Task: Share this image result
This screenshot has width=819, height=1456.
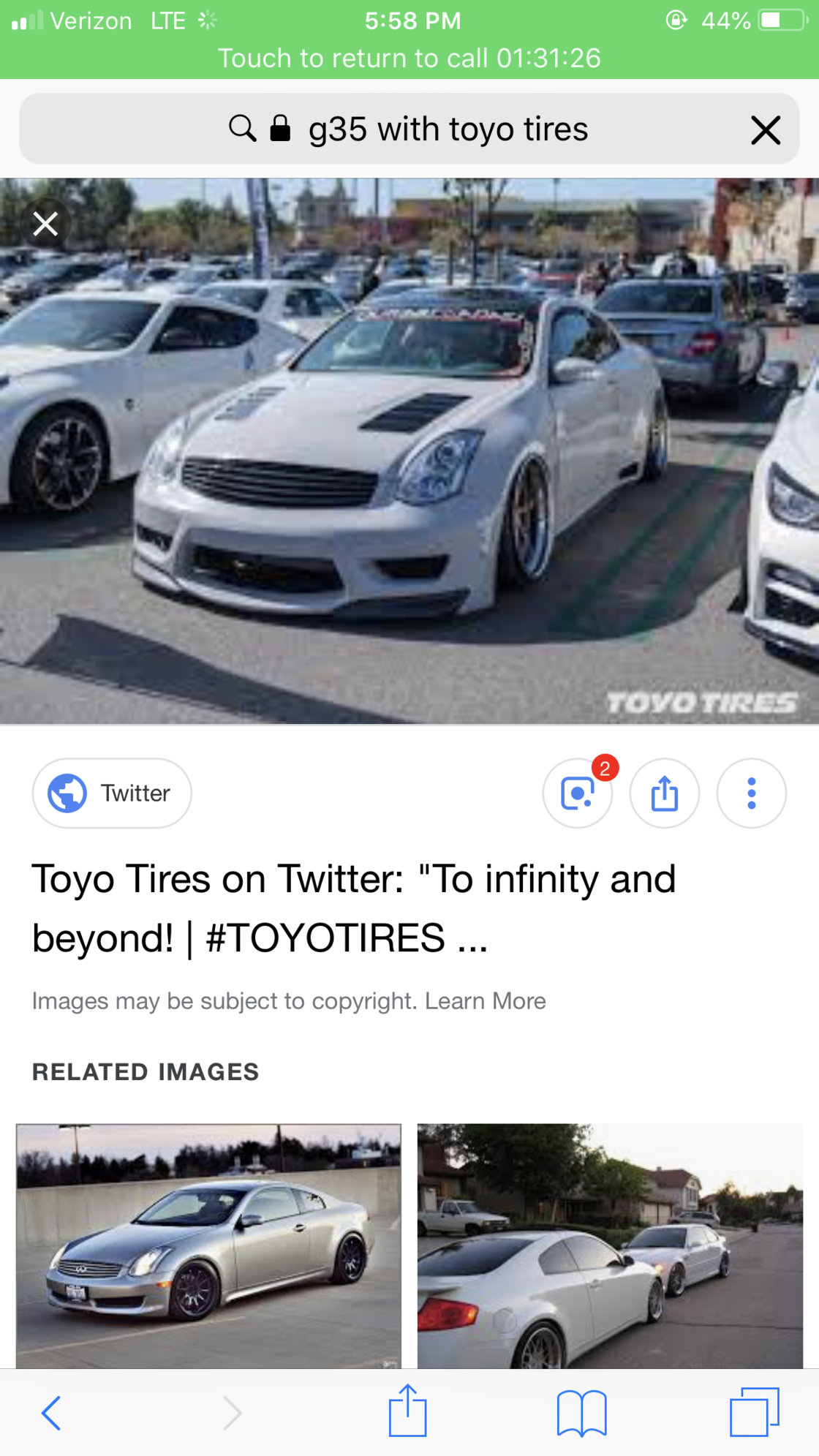Action: 664,793
